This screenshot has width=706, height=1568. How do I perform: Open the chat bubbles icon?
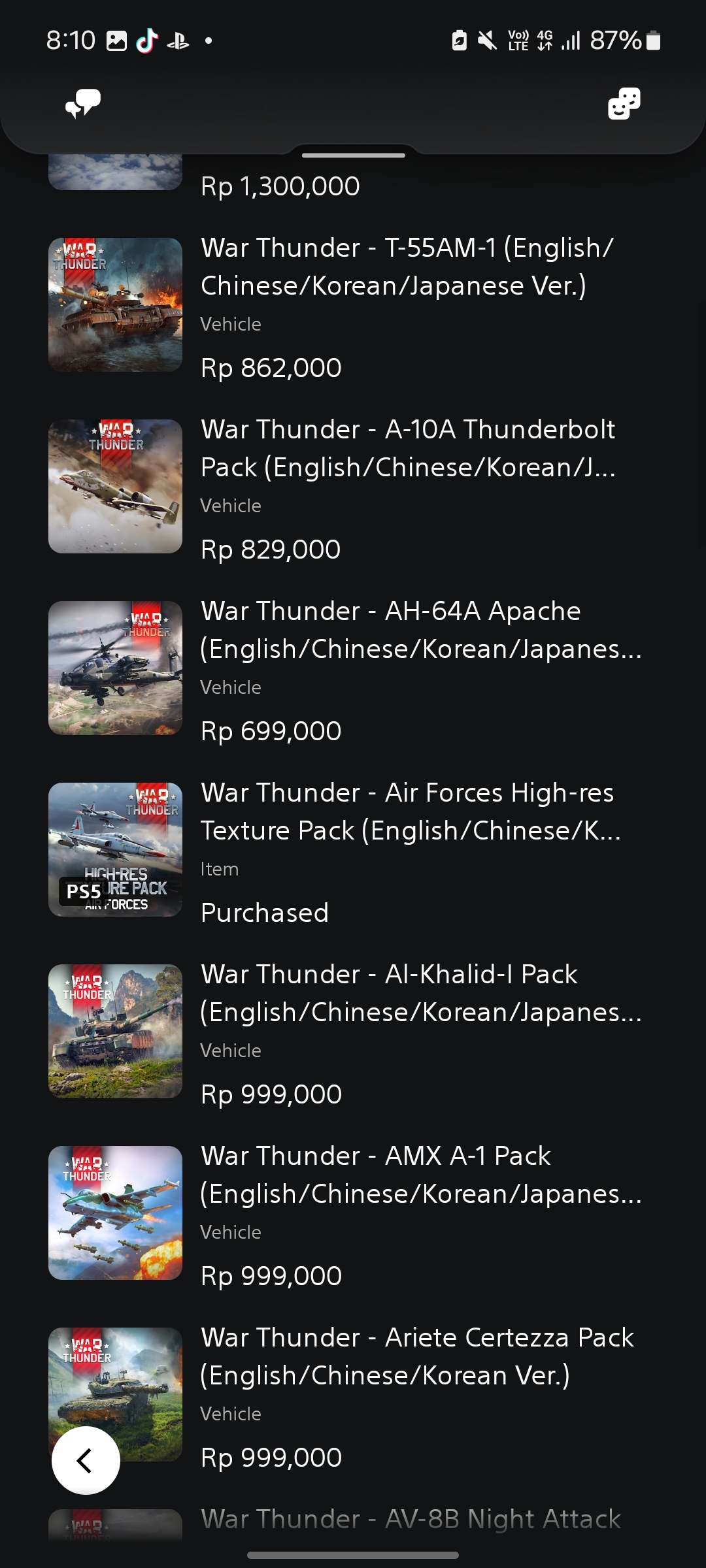tap(83, 104)
